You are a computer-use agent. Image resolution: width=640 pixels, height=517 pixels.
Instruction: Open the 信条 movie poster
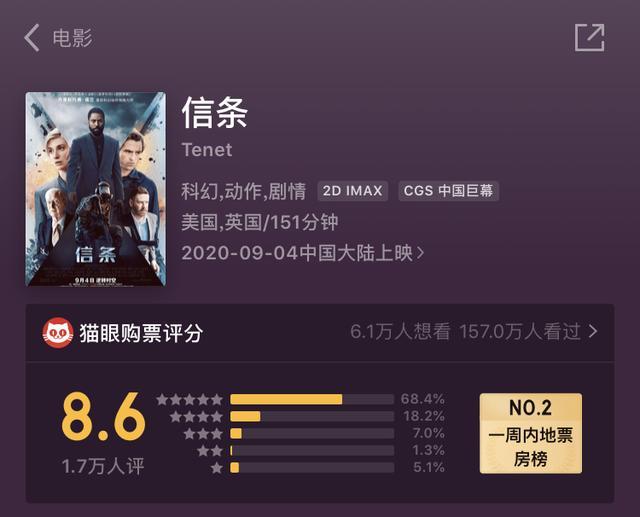[96, 187]
